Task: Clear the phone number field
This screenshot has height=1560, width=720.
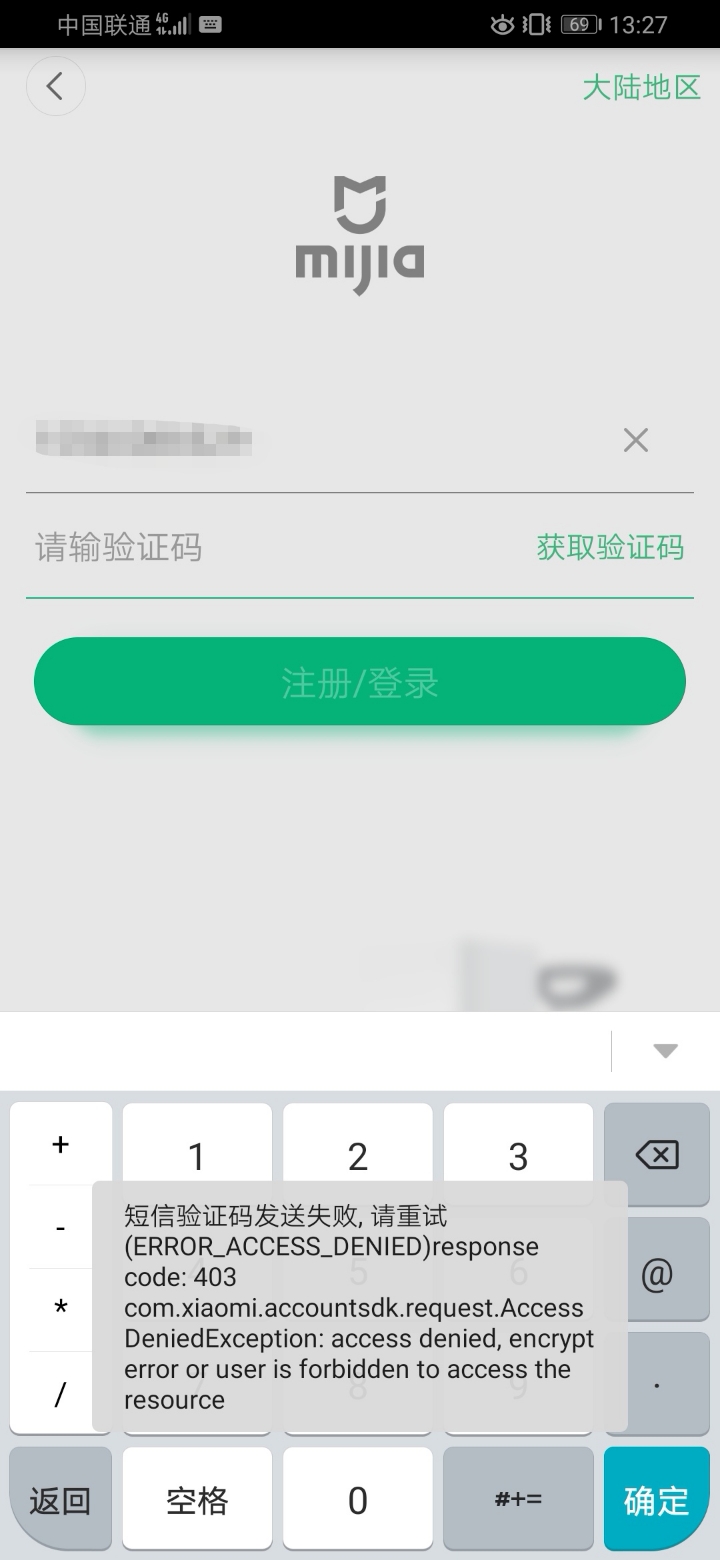Action: [636, 440]
